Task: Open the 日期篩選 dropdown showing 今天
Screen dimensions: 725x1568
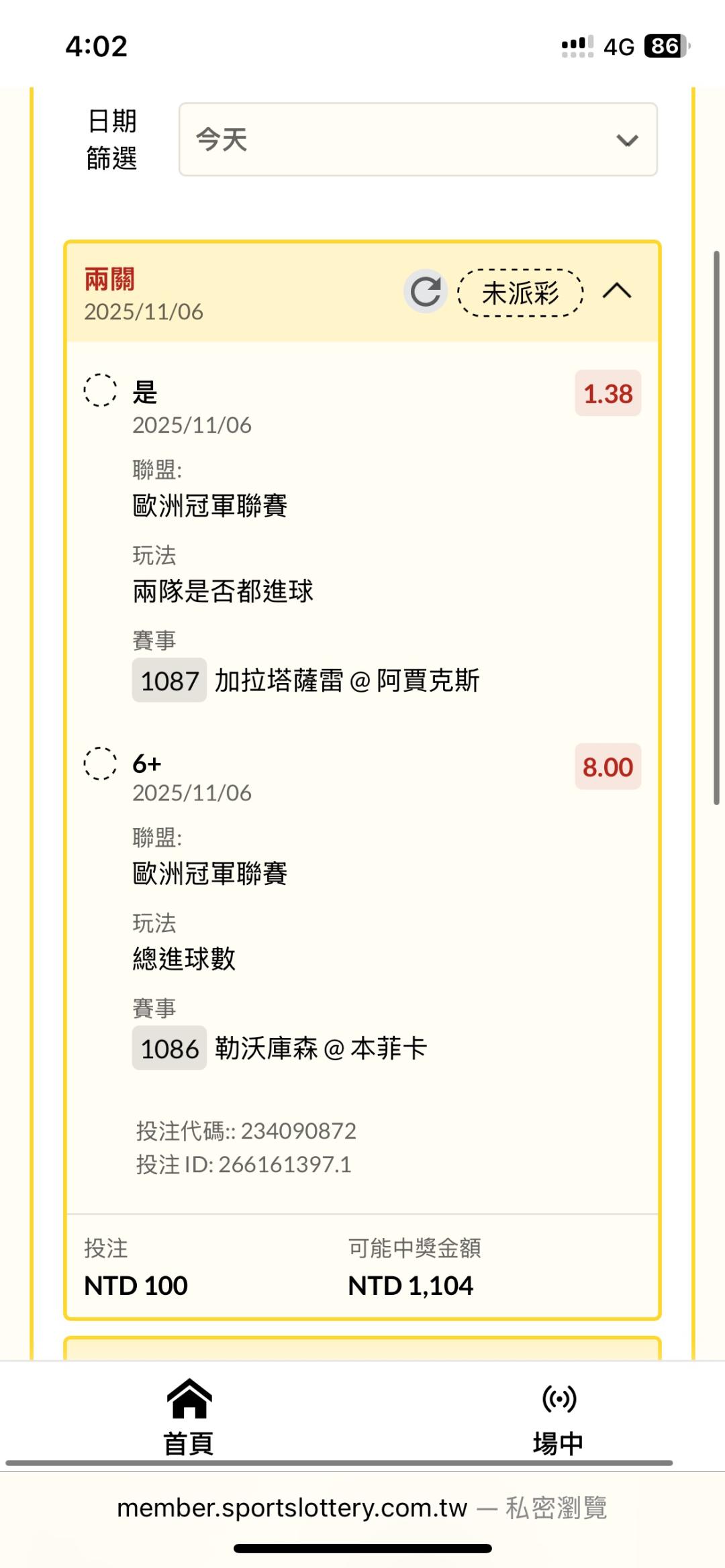Action: coord(418,140)
